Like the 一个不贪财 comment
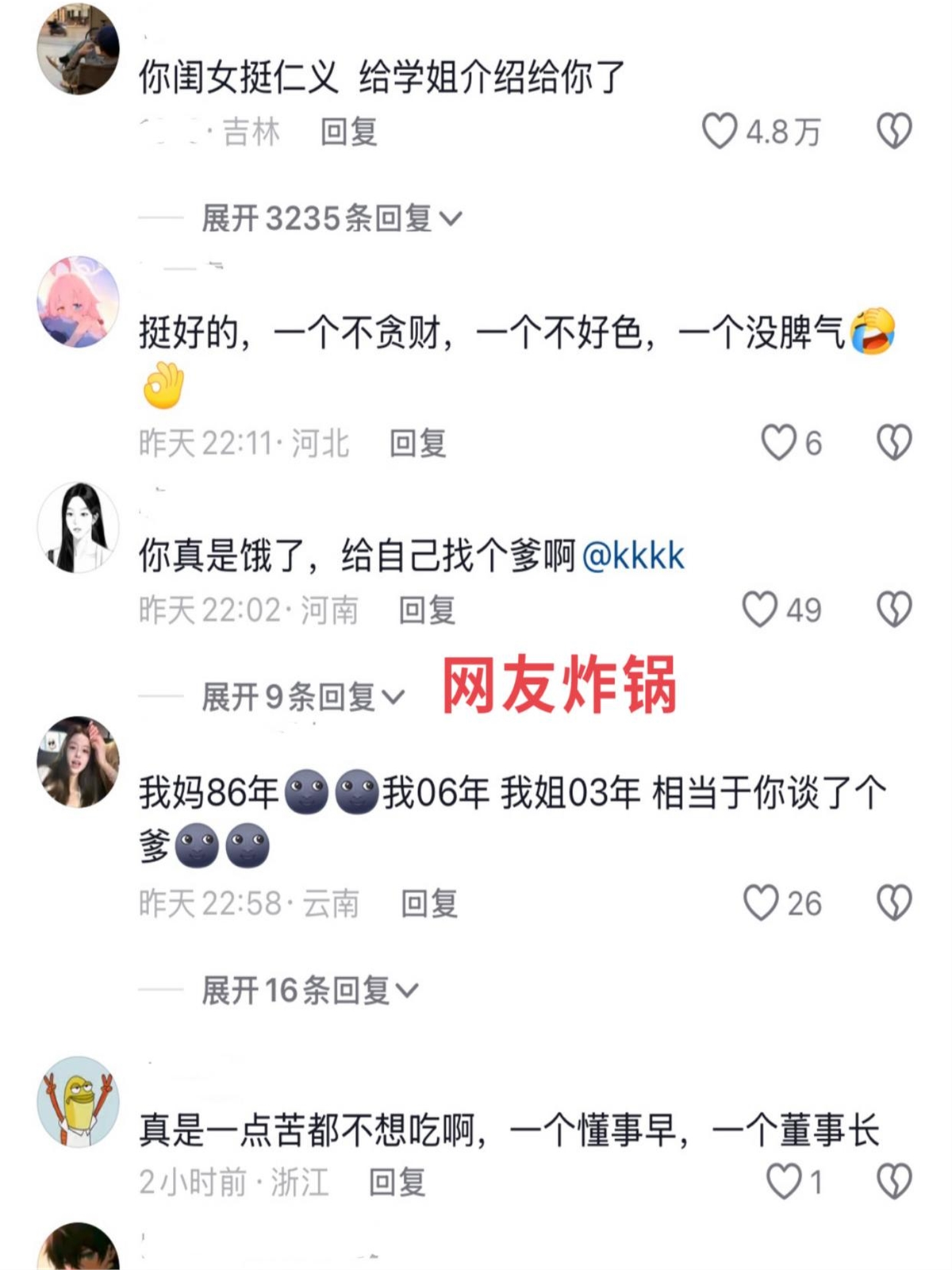The height and width of the screenshot is (1270, 952). tap(778, 442)
